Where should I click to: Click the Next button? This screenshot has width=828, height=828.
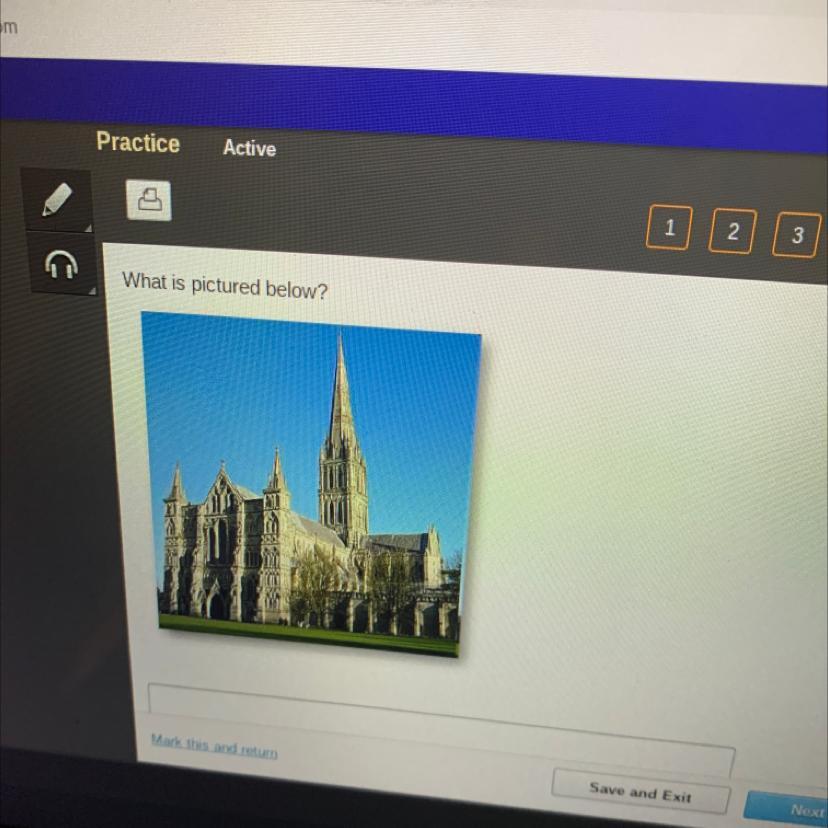click(x=788, y=810)
